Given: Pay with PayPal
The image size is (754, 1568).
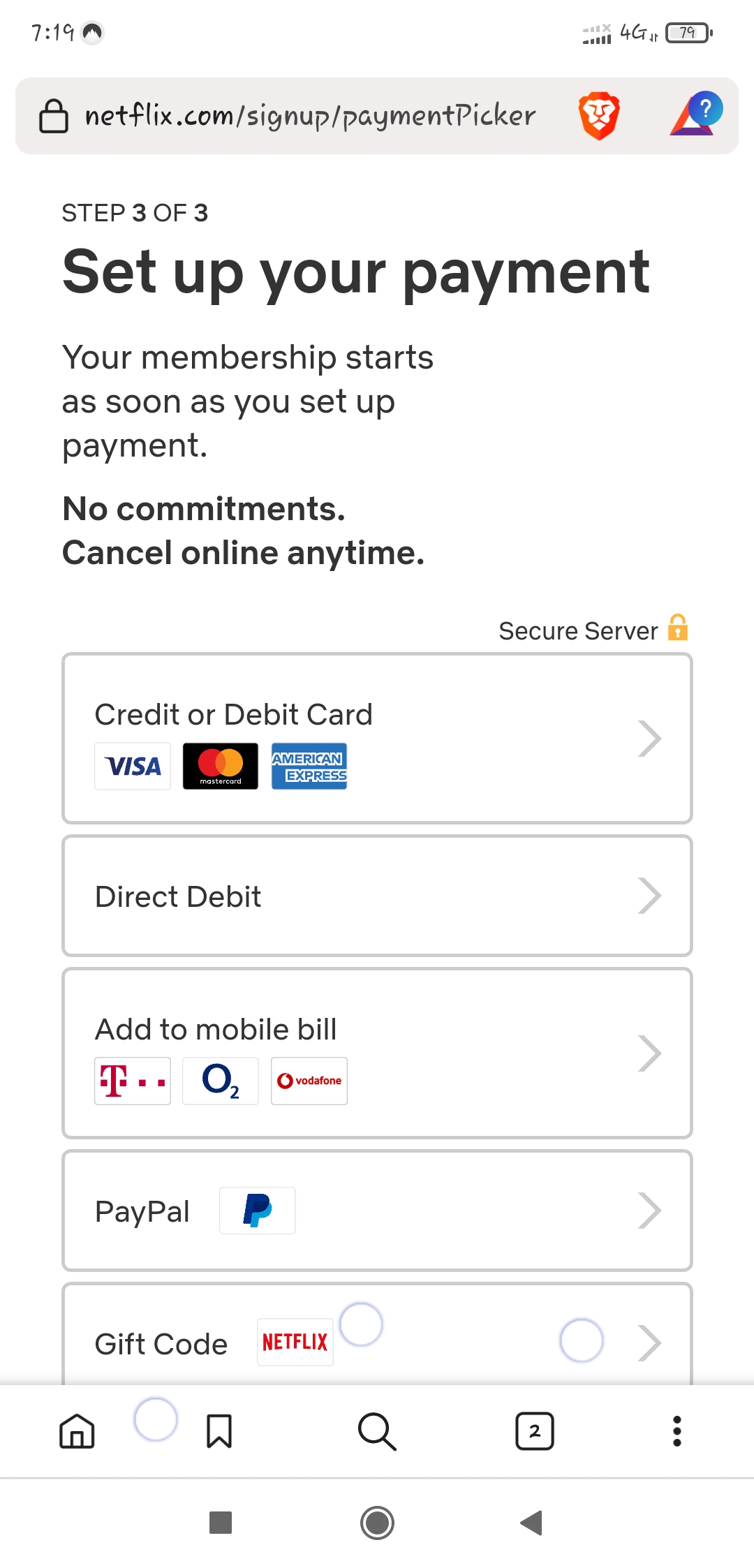Looking at the screenshot, I should [x=377, y=1211].
